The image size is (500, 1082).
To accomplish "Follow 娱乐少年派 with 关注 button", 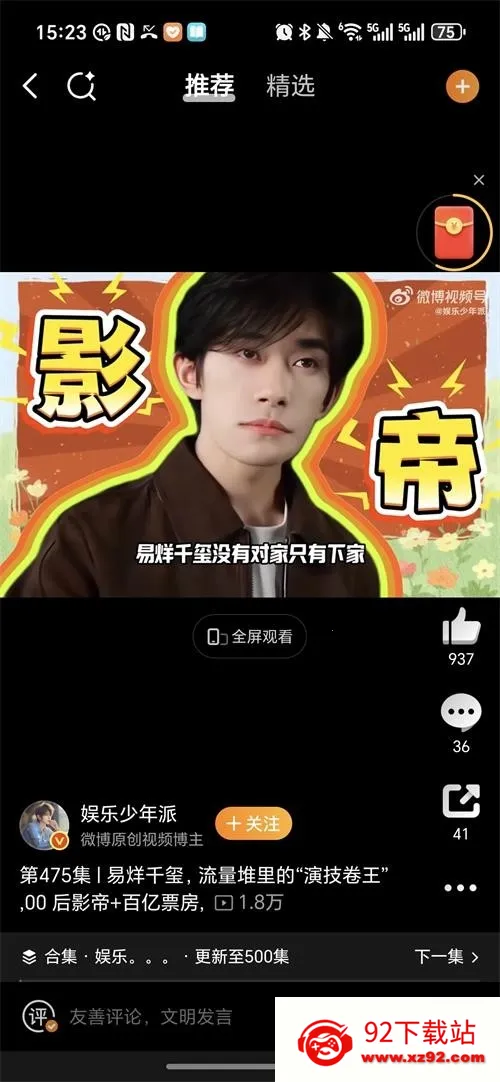I will point(254,823).
